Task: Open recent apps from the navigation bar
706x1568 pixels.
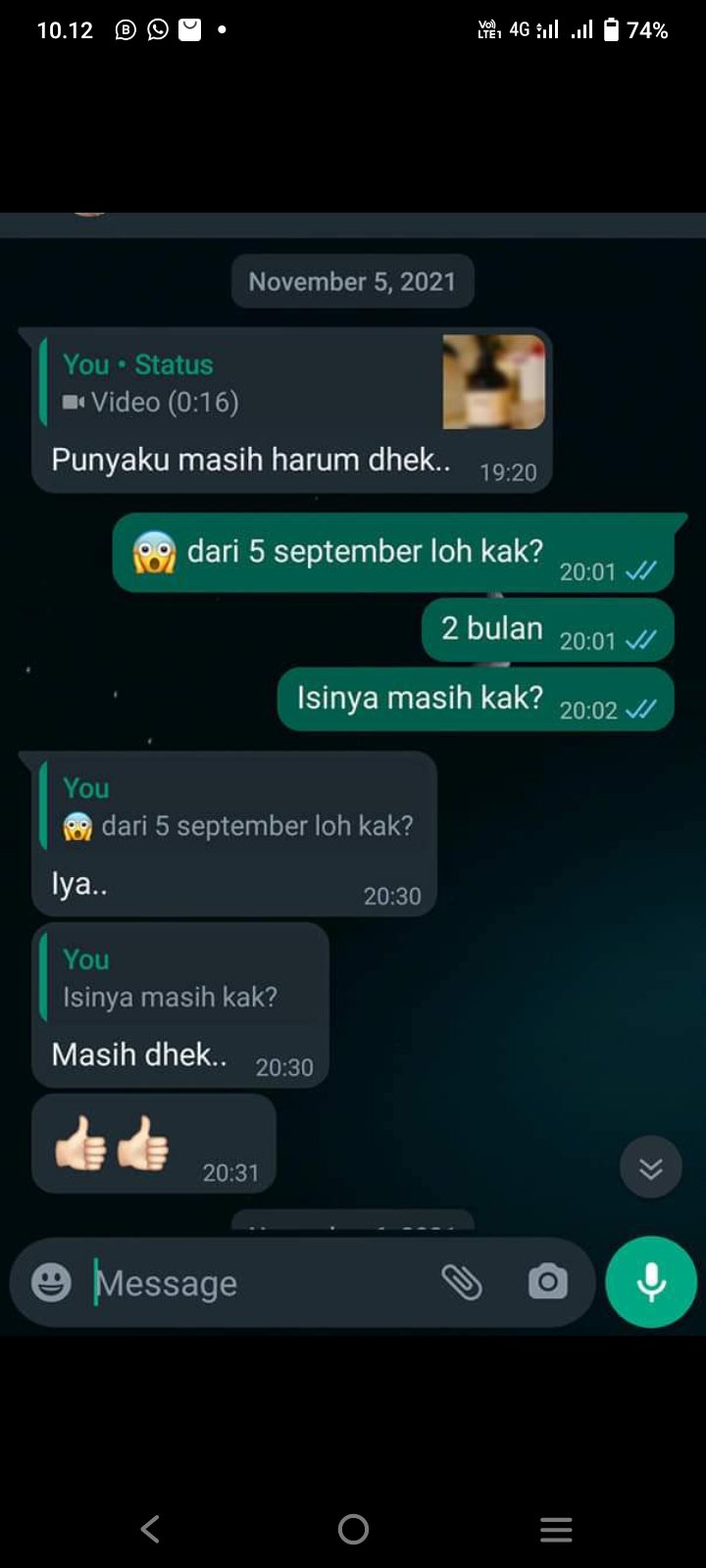Action: [x=556, y=1529]
